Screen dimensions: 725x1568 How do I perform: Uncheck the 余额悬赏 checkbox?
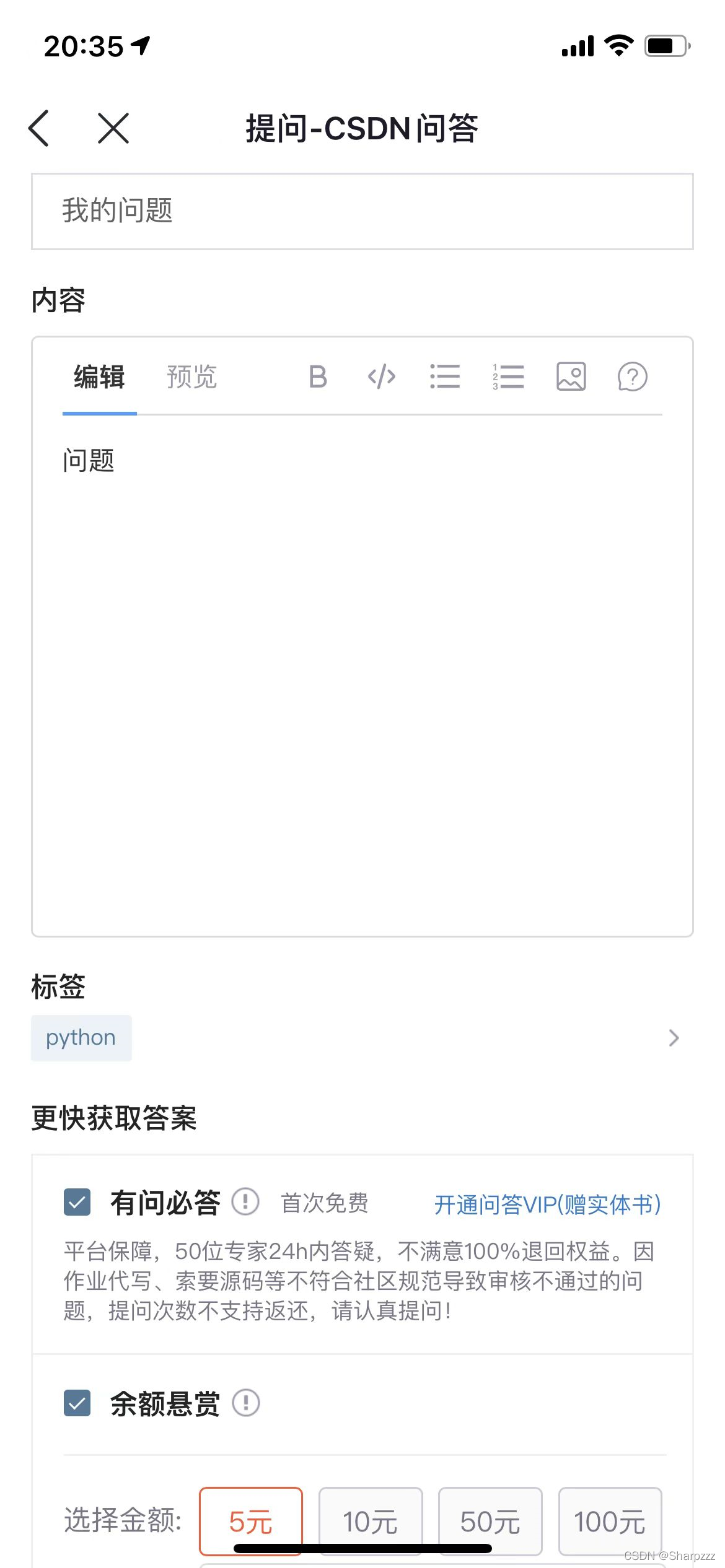77,1403
